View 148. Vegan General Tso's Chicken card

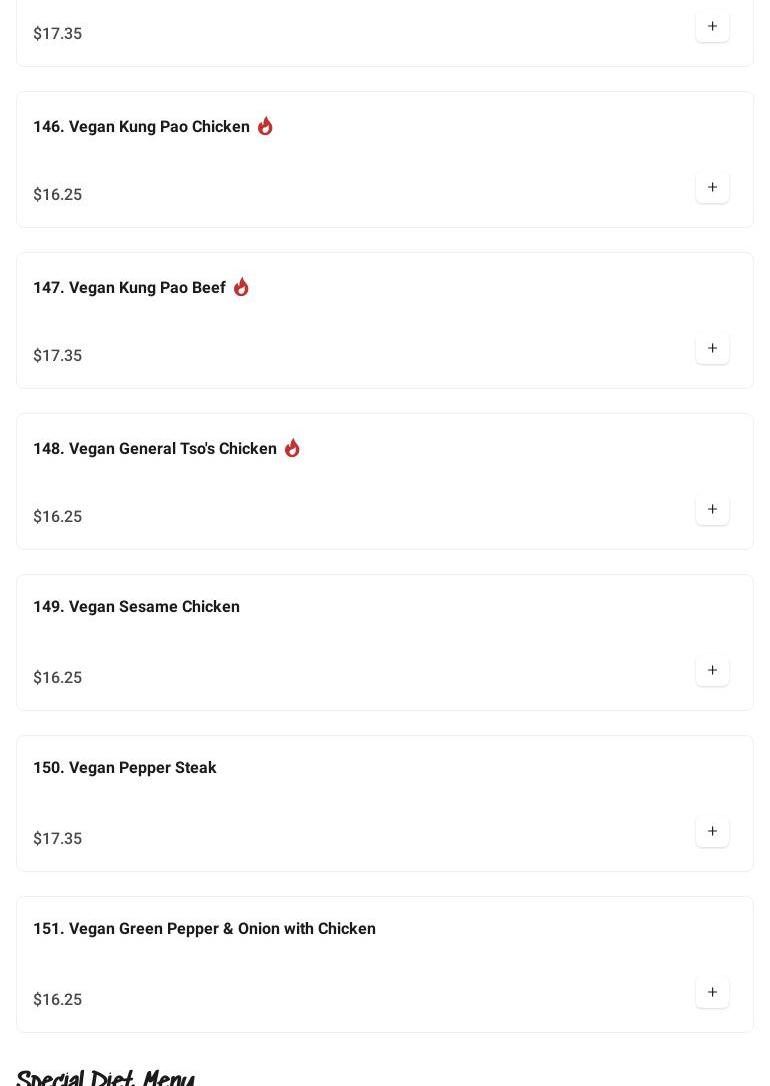point(155,449)
